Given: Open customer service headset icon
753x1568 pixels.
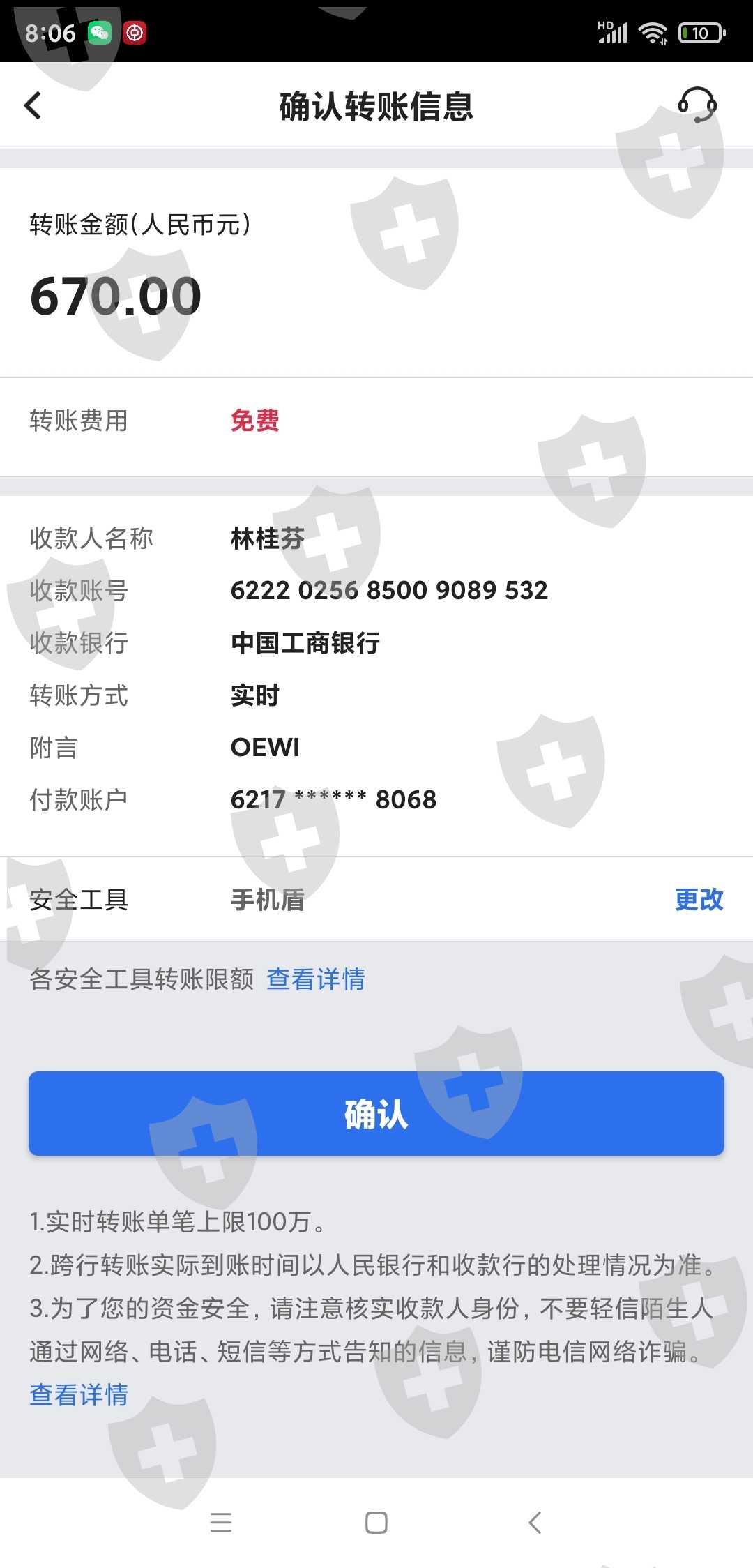Looking at the screenshot, I should (697, 105).
